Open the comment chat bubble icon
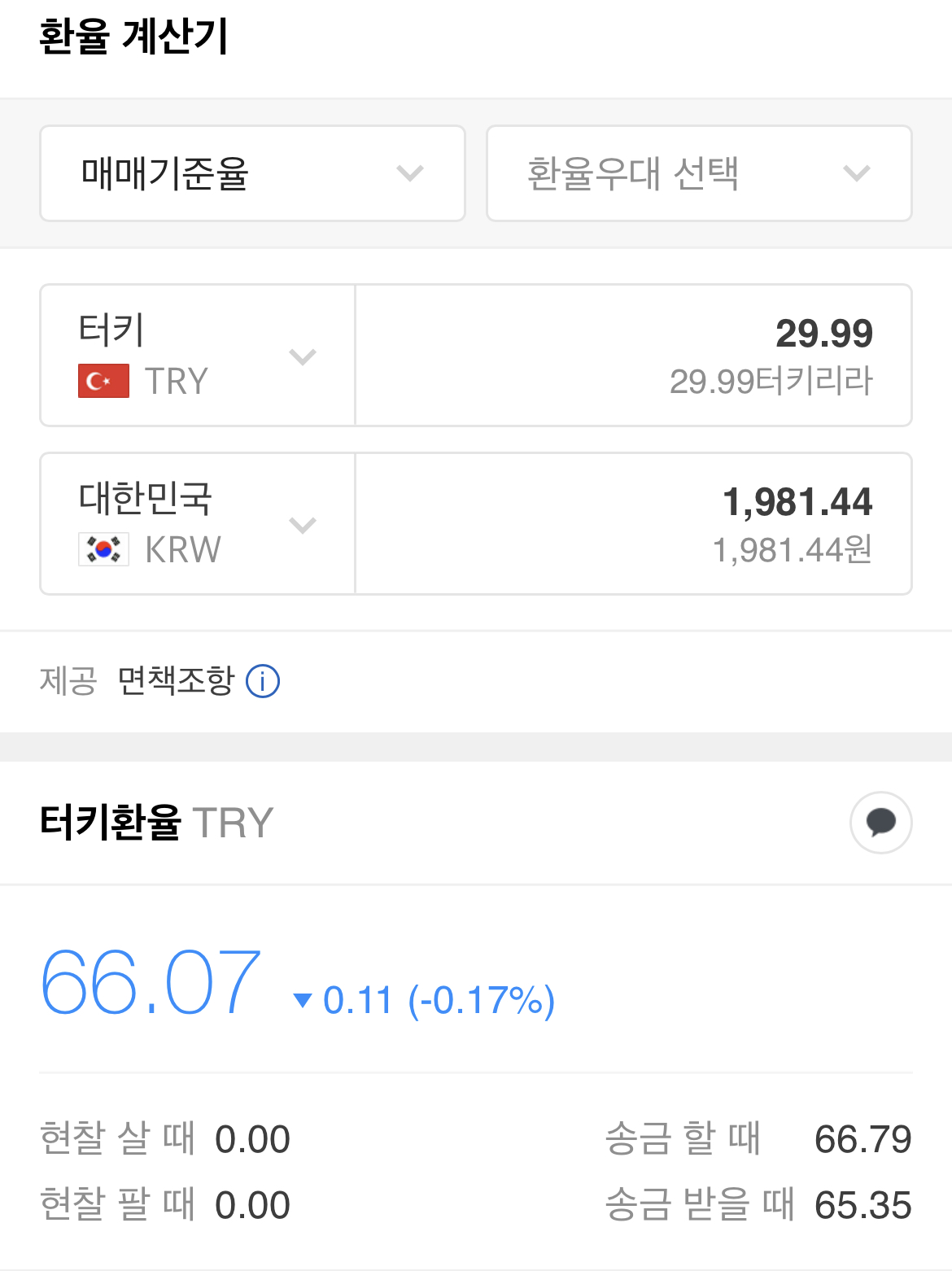The height and width of the screenshot is (1271, 952). (x=880, y=822)
